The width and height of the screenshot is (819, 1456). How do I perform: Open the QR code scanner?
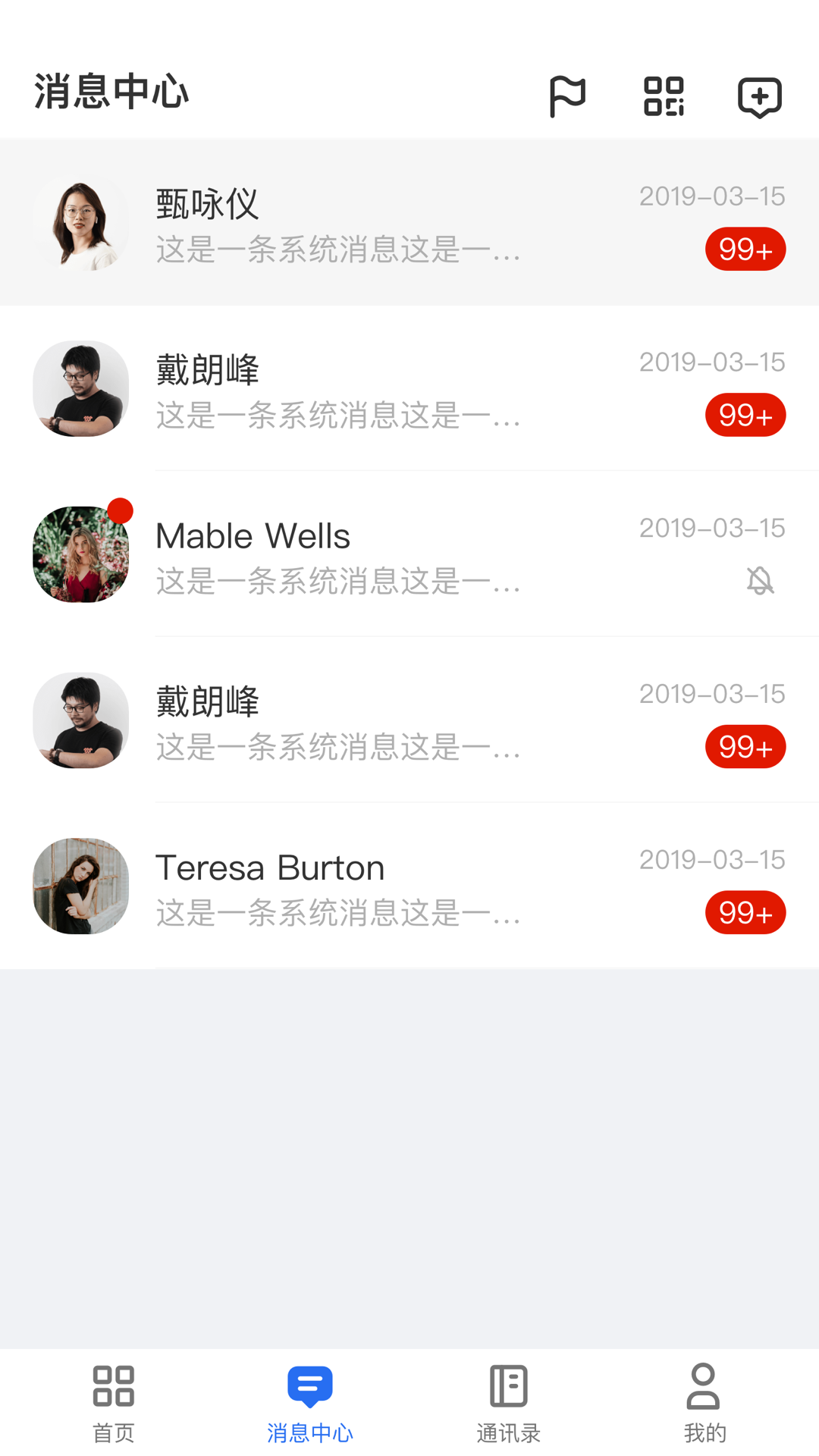[664, 96]
